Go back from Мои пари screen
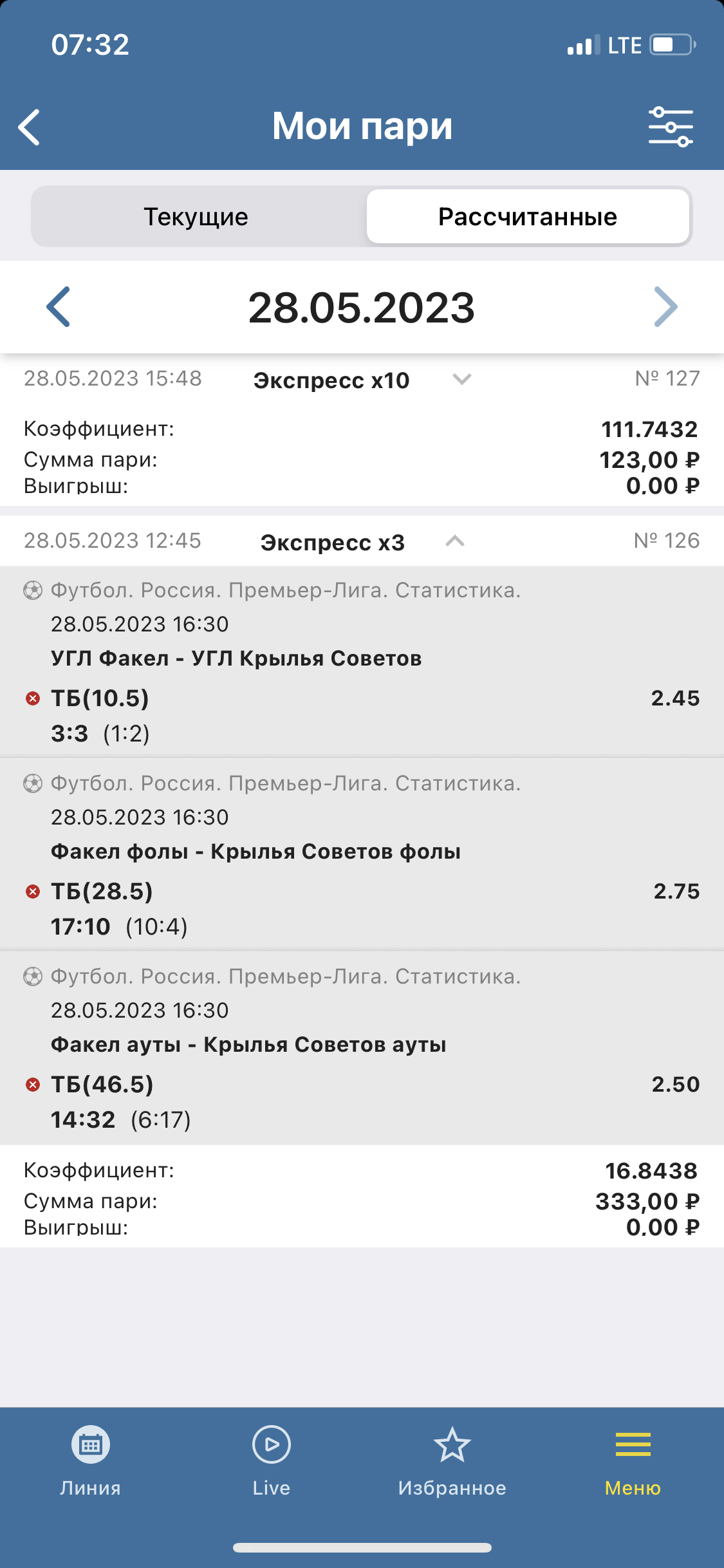 click(x=30, y=127)
